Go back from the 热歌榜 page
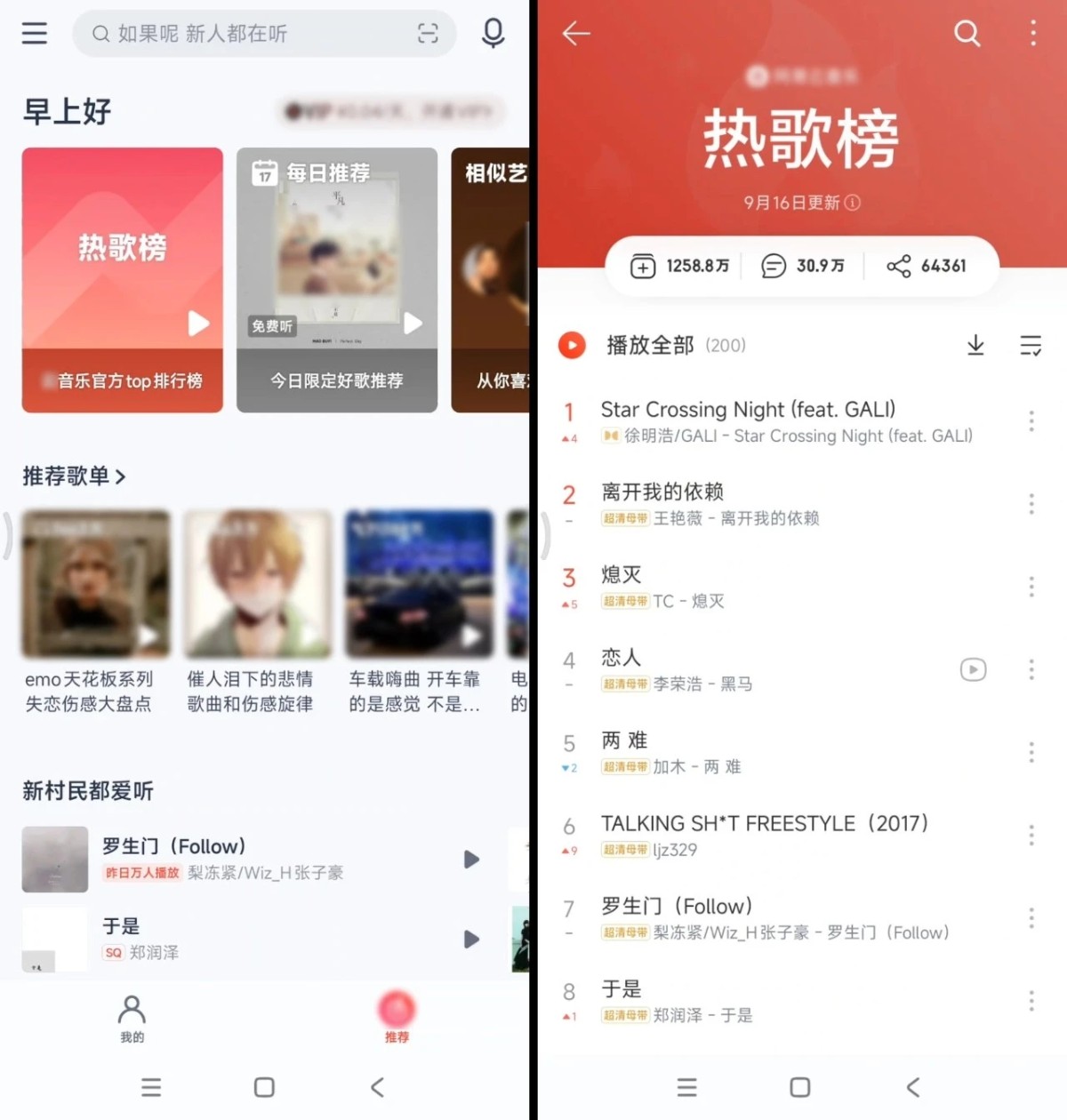The height and width of the screenshot is (1120, 1067). (x=576, y=34)
